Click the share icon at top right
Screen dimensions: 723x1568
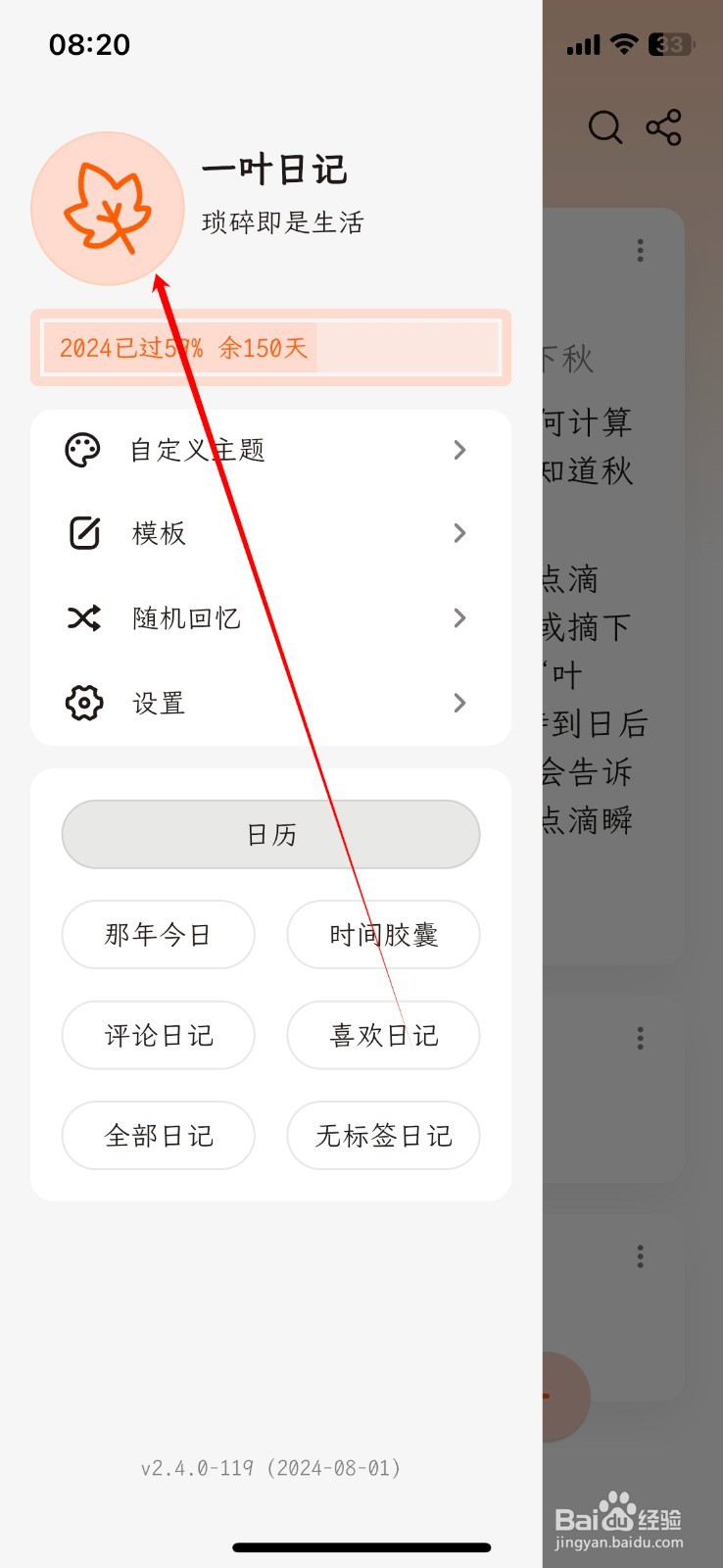(663, 127)
